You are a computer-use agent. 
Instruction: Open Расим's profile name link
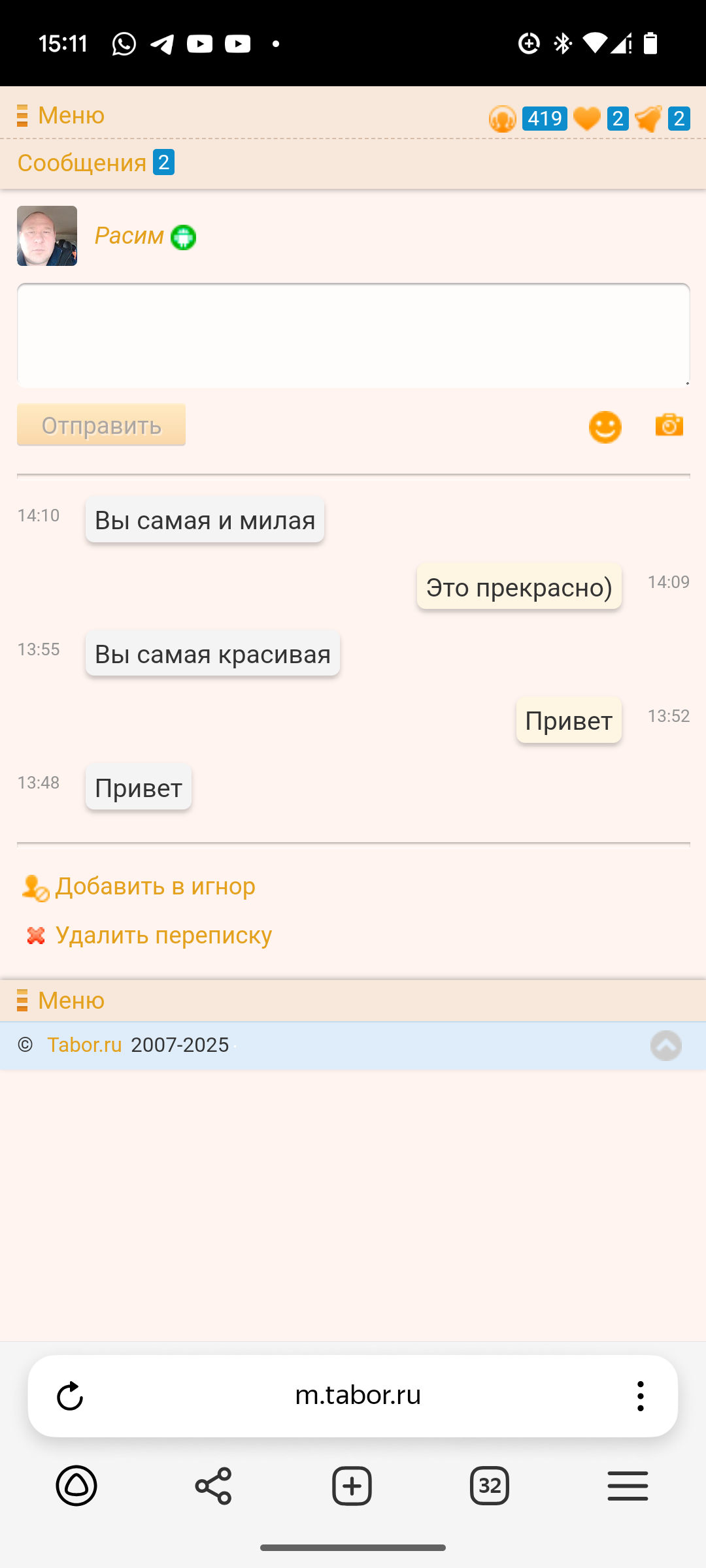coord(129,236)
